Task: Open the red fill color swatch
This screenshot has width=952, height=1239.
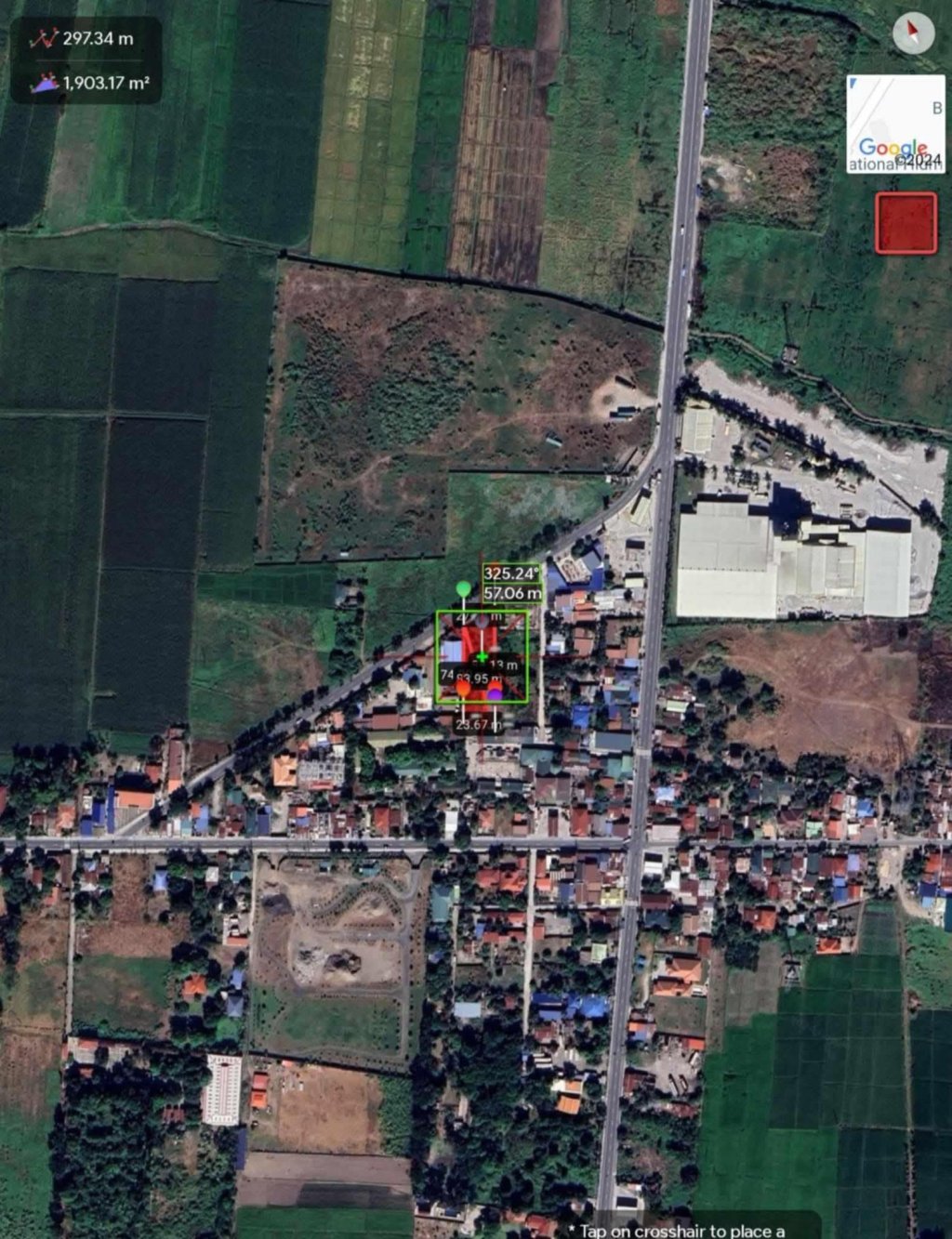Action: click(x=905, y=223)
